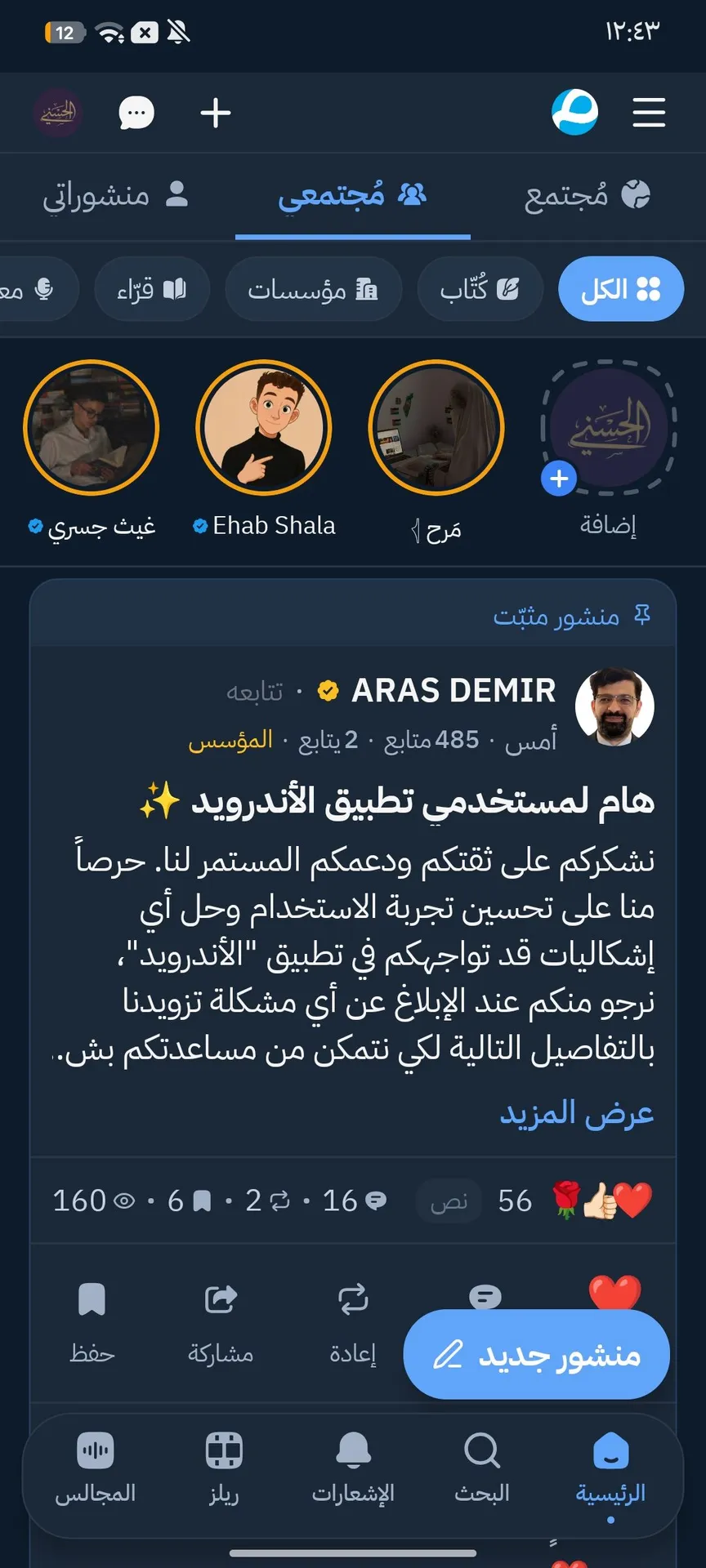Go to البحث search tab
Image resolution: width=706 pixels, height=1568 pixels.
[482, 1467]
